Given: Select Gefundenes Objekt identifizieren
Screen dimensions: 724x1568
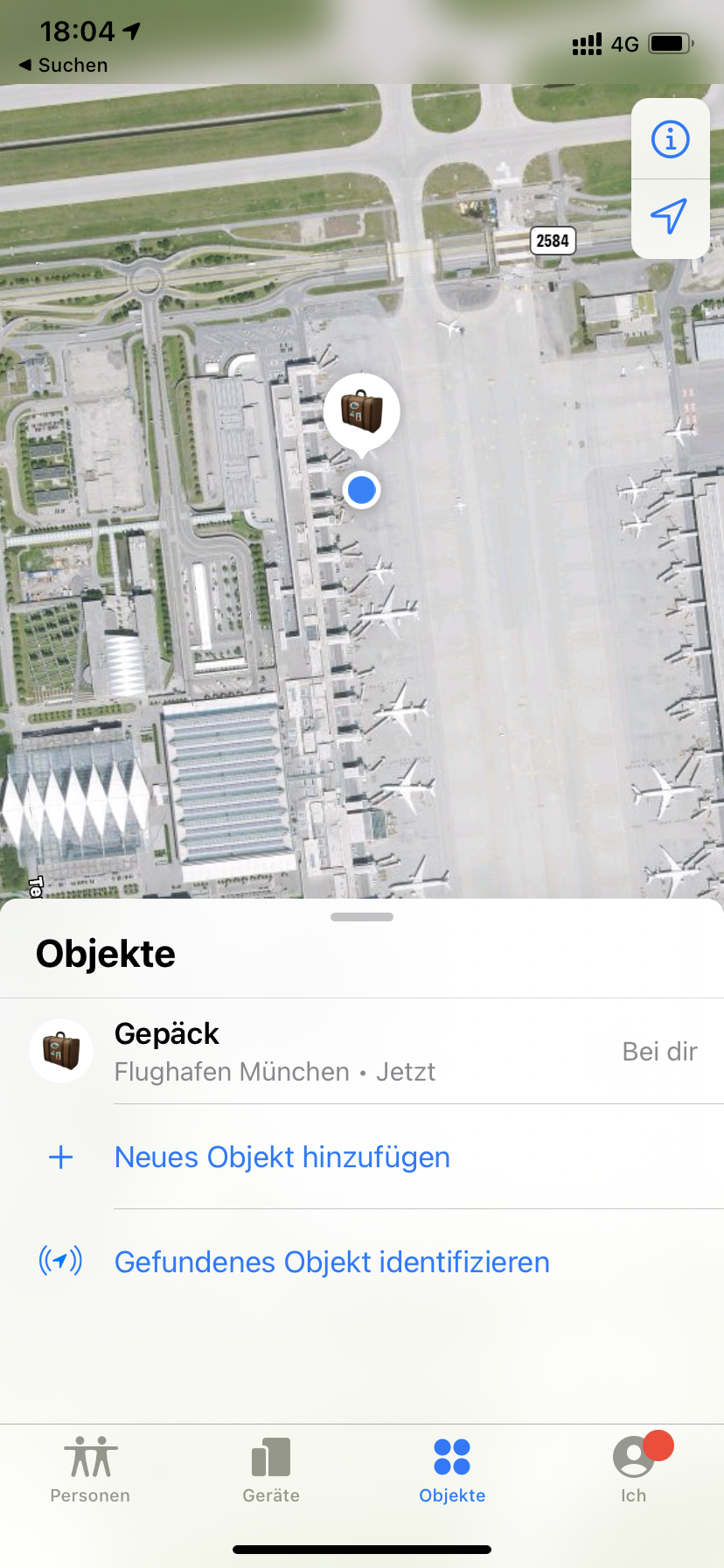Looking at the screenshot, I should coord(331,1262).
